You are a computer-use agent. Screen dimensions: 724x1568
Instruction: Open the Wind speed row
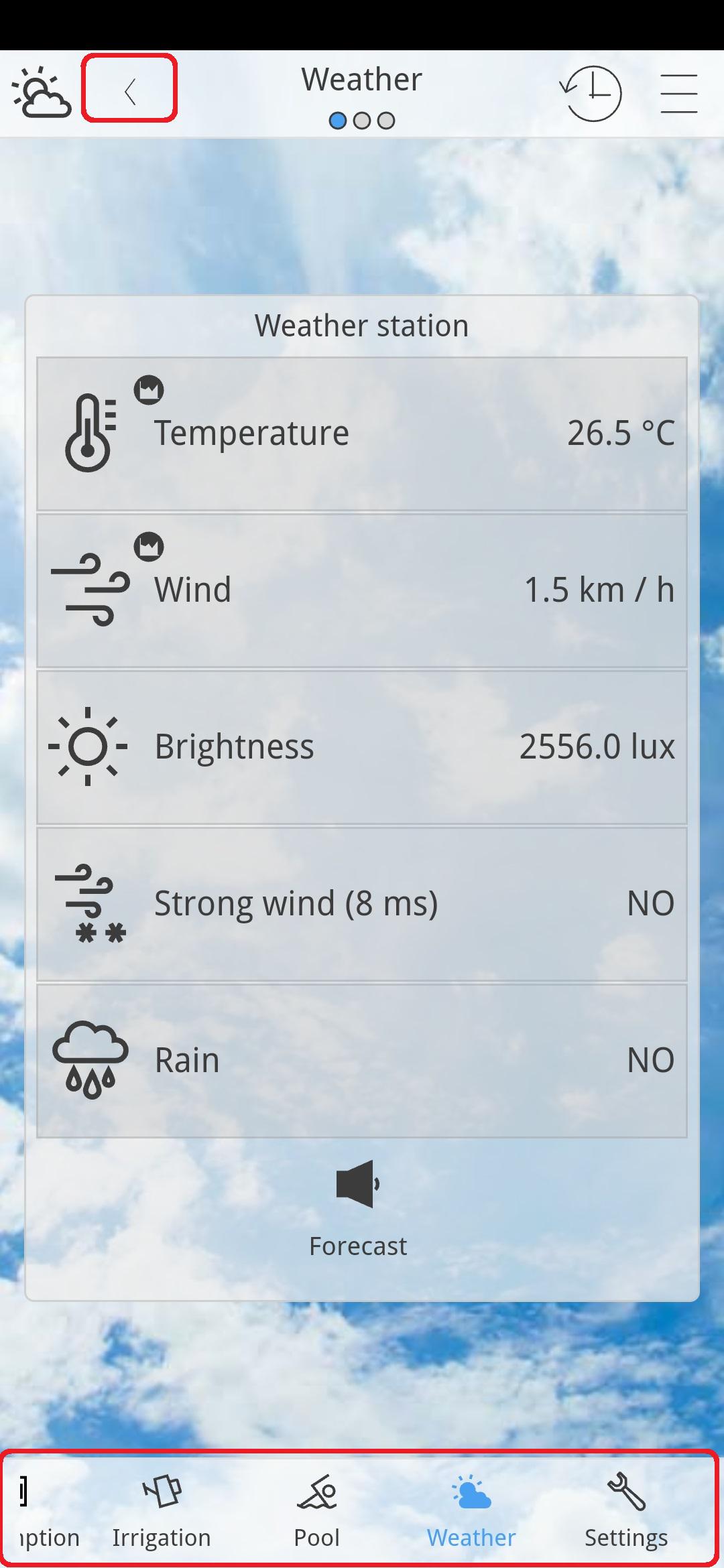(362, 590)
